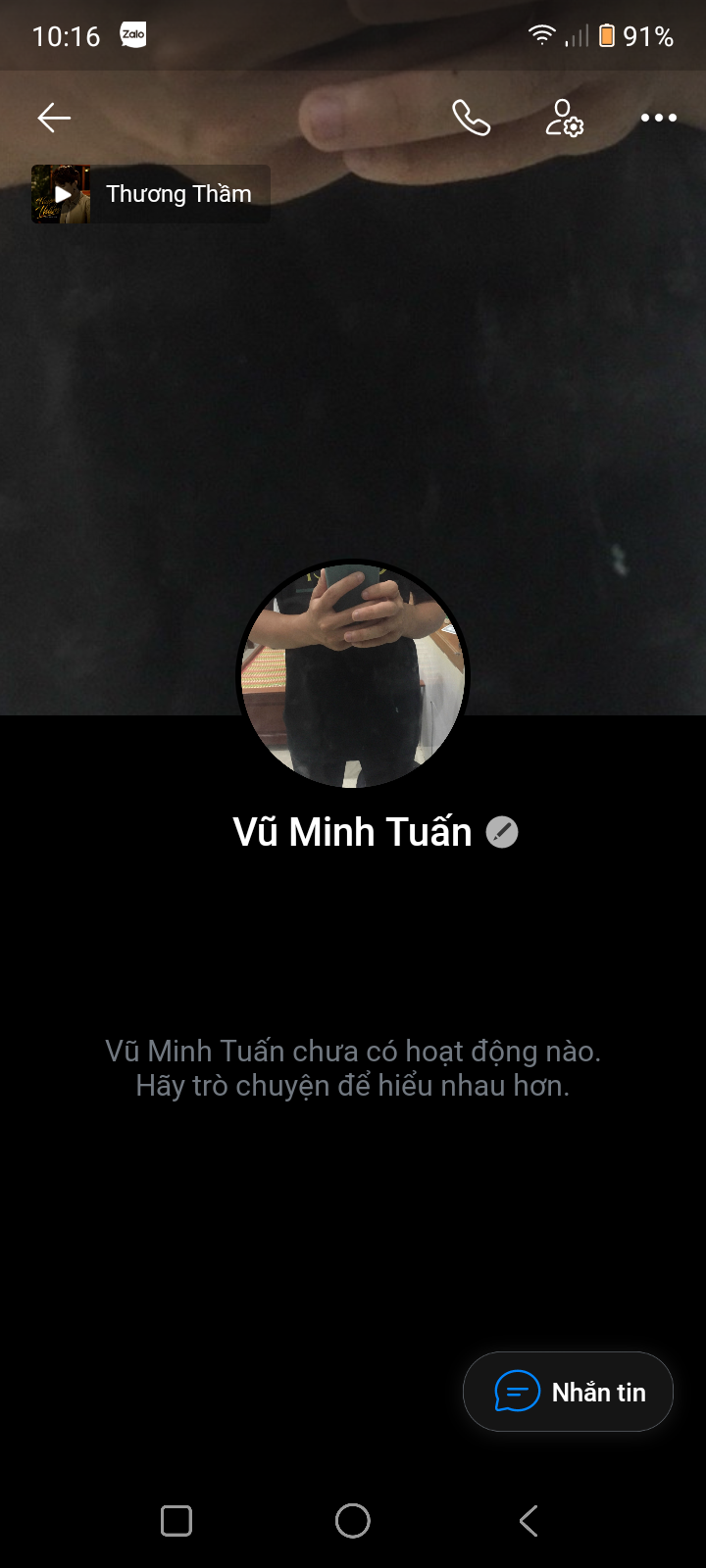This screenshot has height=1568, width=706.
Task: View Vũ Minh Tuấn's profile picture
Action: click(353, 676)
